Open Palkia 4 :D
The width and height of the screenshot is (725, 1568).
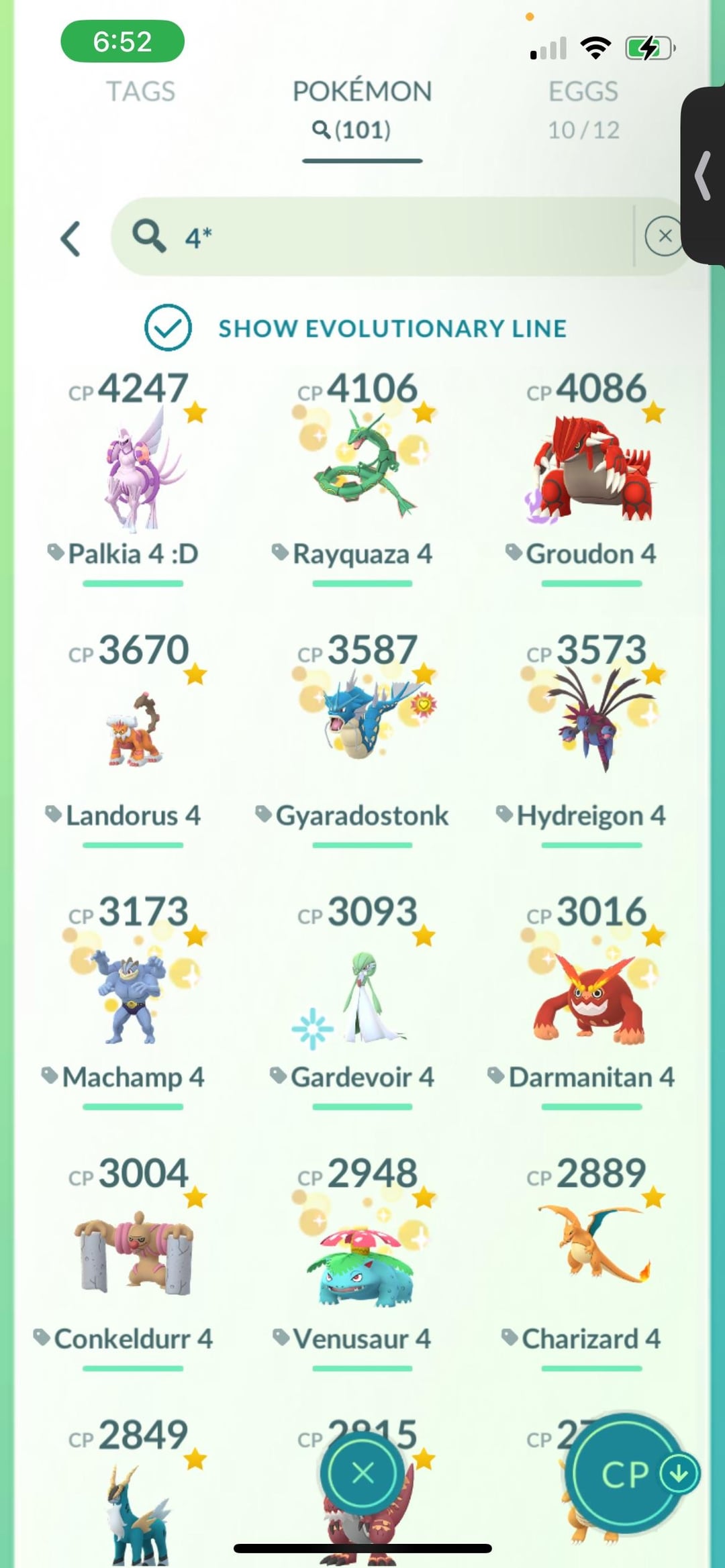point(133,470)
